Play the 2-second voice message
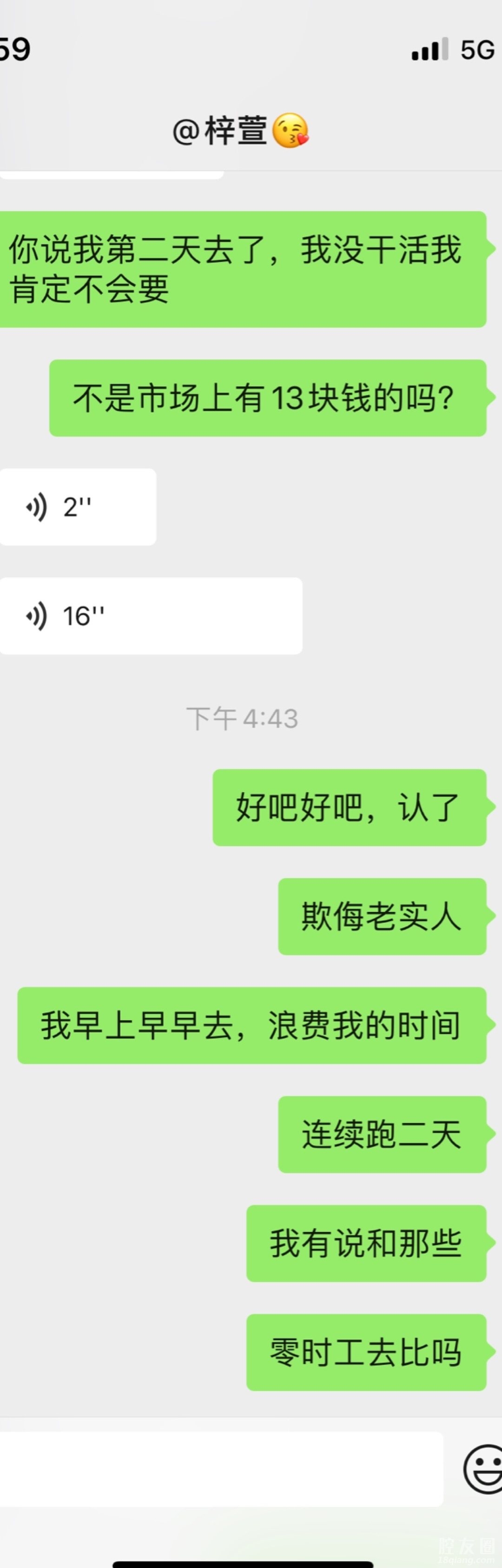 77,506
